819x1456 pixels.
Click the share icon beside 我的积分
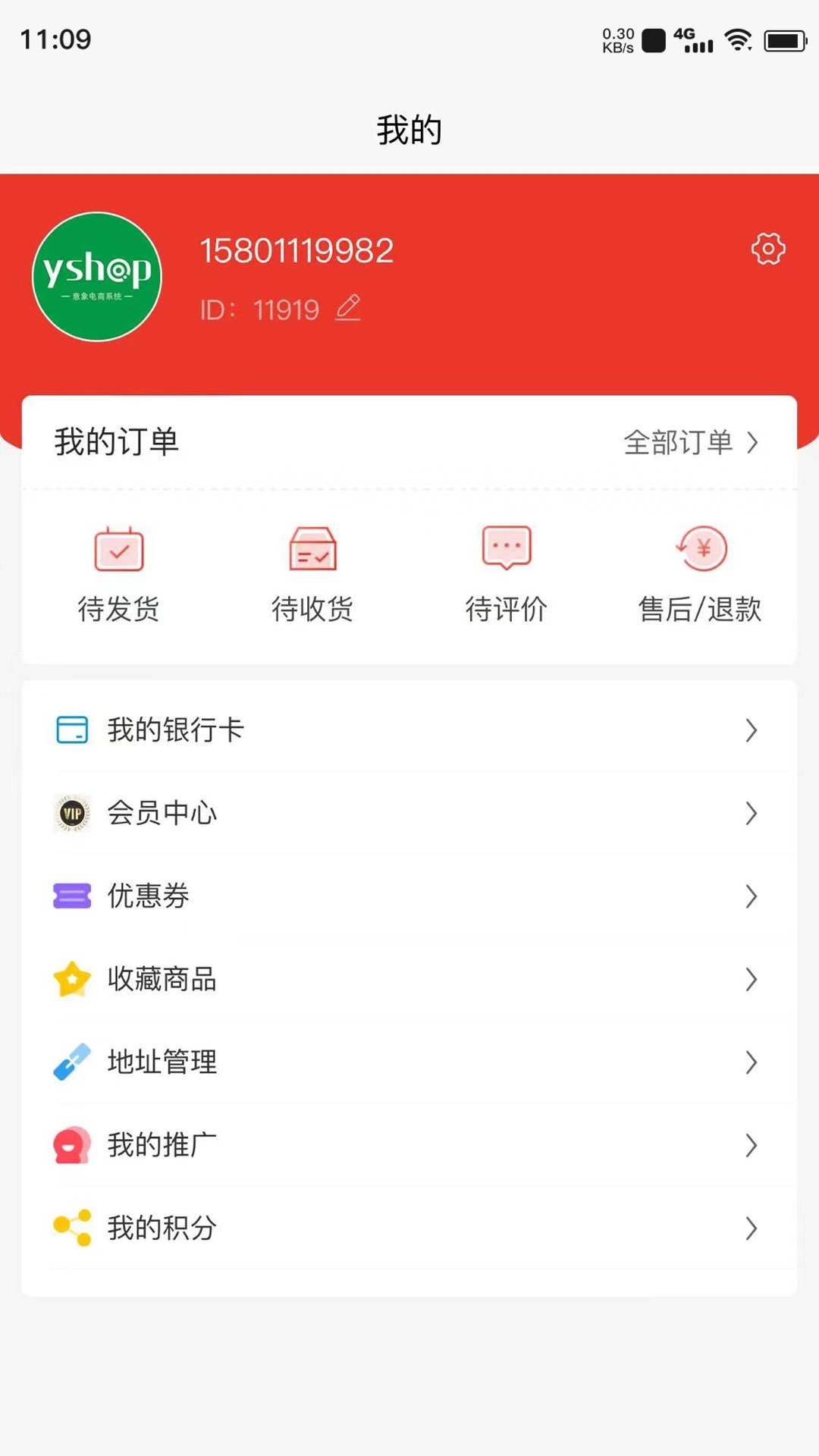tap(71, 1228)
